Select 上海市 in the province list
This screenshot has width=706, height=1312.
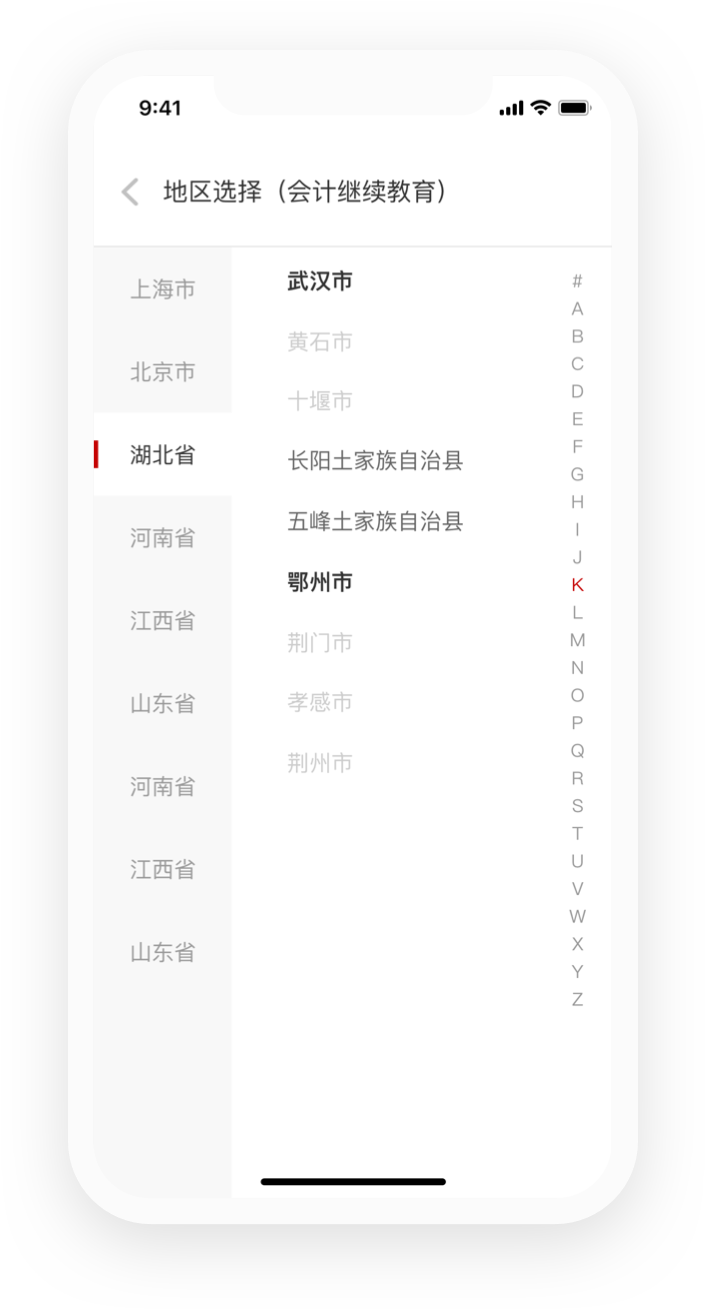162,290
